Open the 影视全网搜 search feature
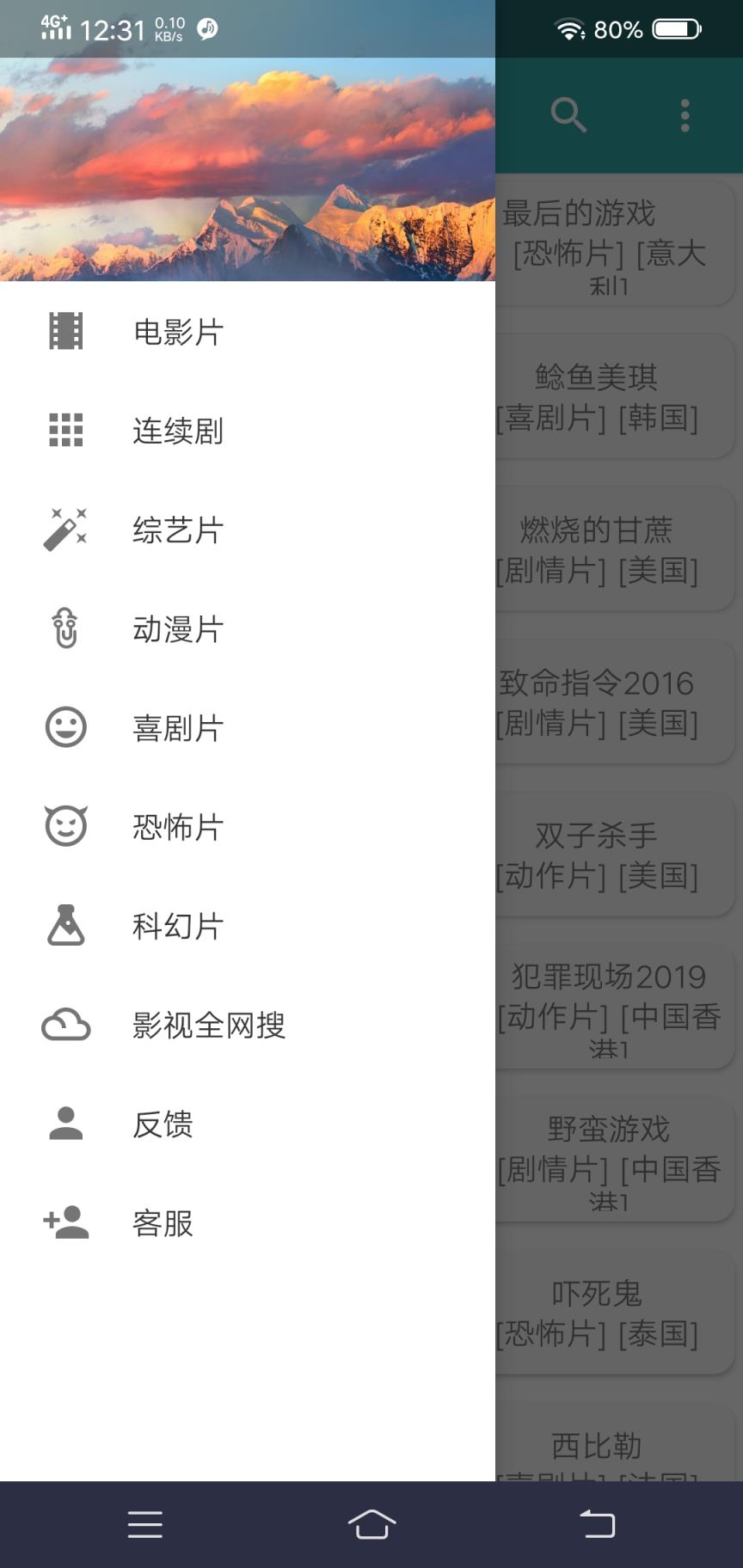 click(x=209, y=1024)
